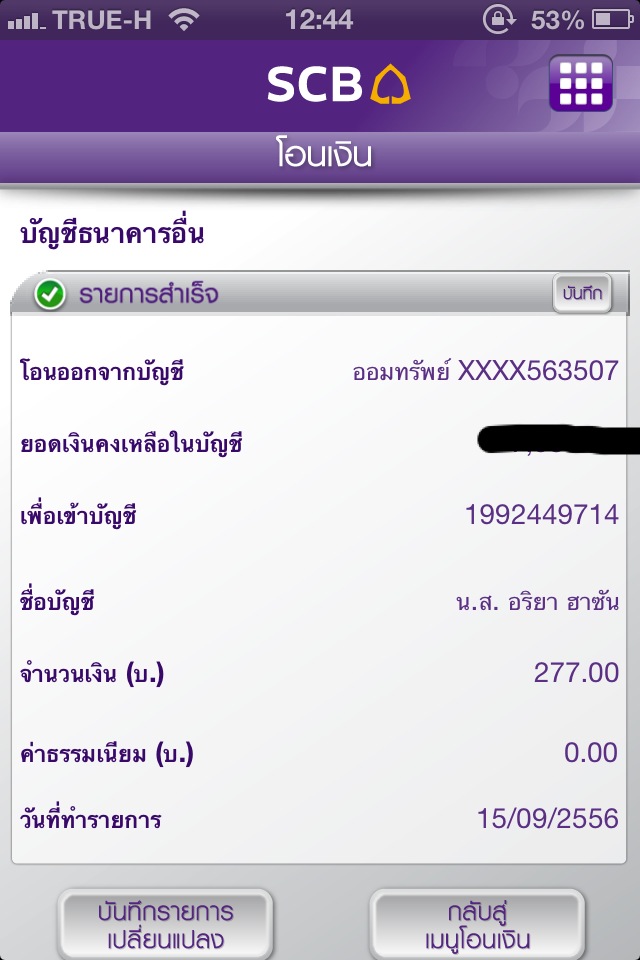The height and width of the screenshot is (960, 640).
Task: Select บันทึกรายการเปลี่ยนแปลง button
Action: coord(166,924)
